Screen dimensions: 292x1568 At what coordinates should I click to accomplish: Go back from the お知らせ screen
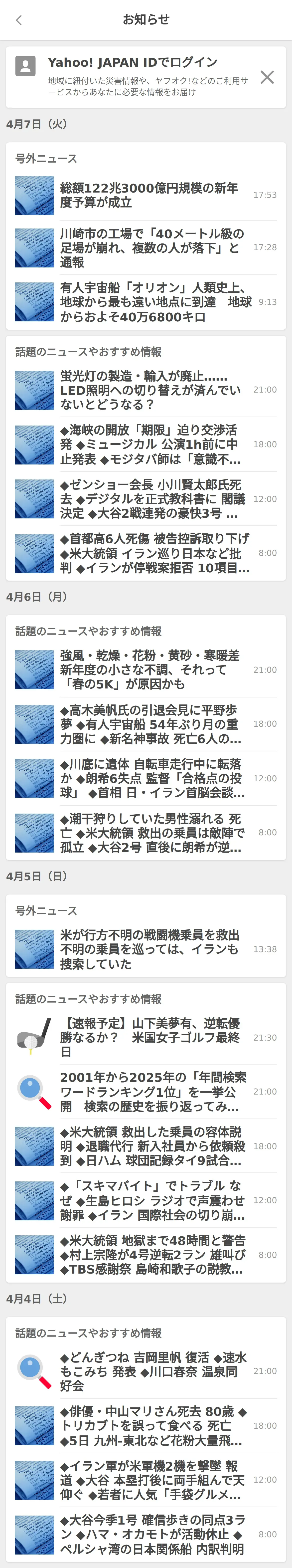19,20
